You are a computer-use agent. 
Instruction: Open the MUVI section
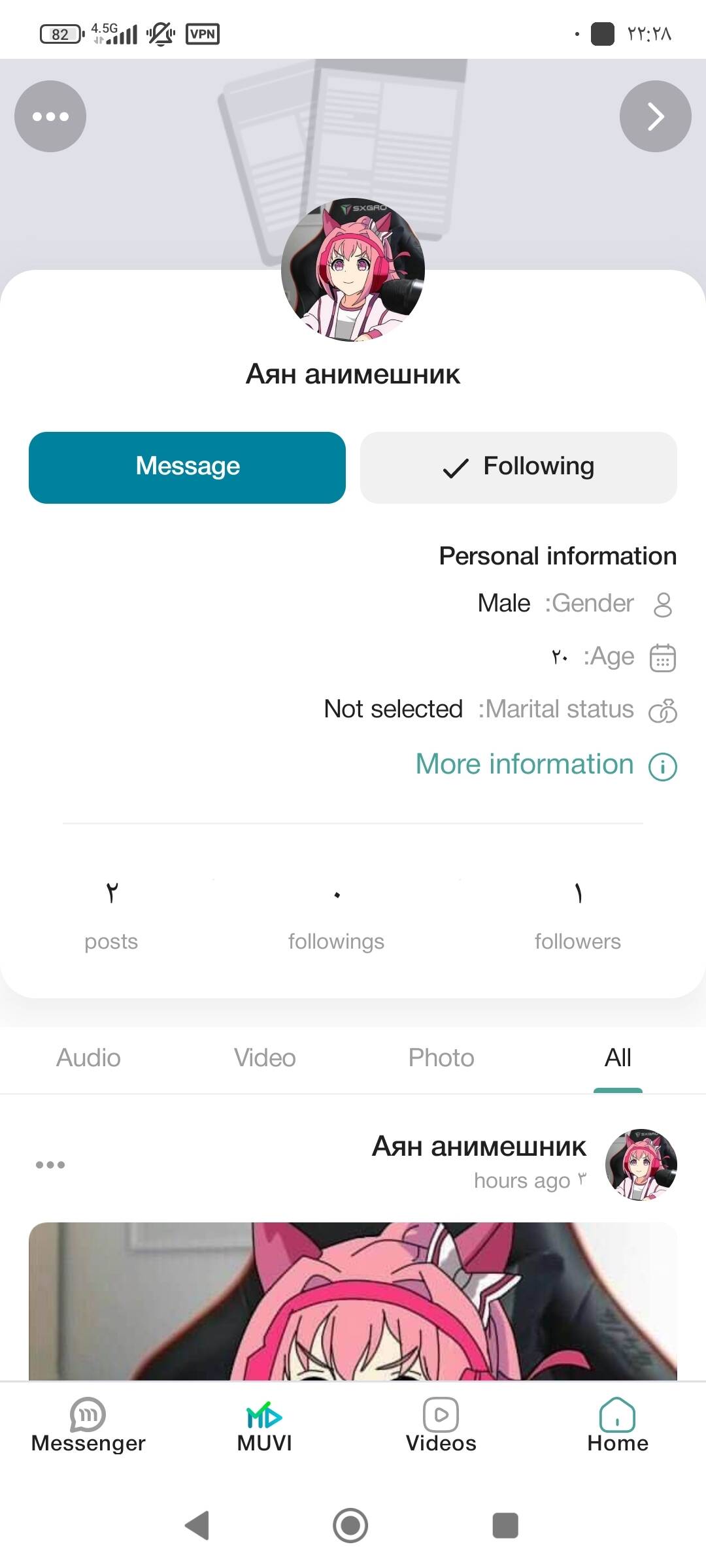click(265, 1426)
